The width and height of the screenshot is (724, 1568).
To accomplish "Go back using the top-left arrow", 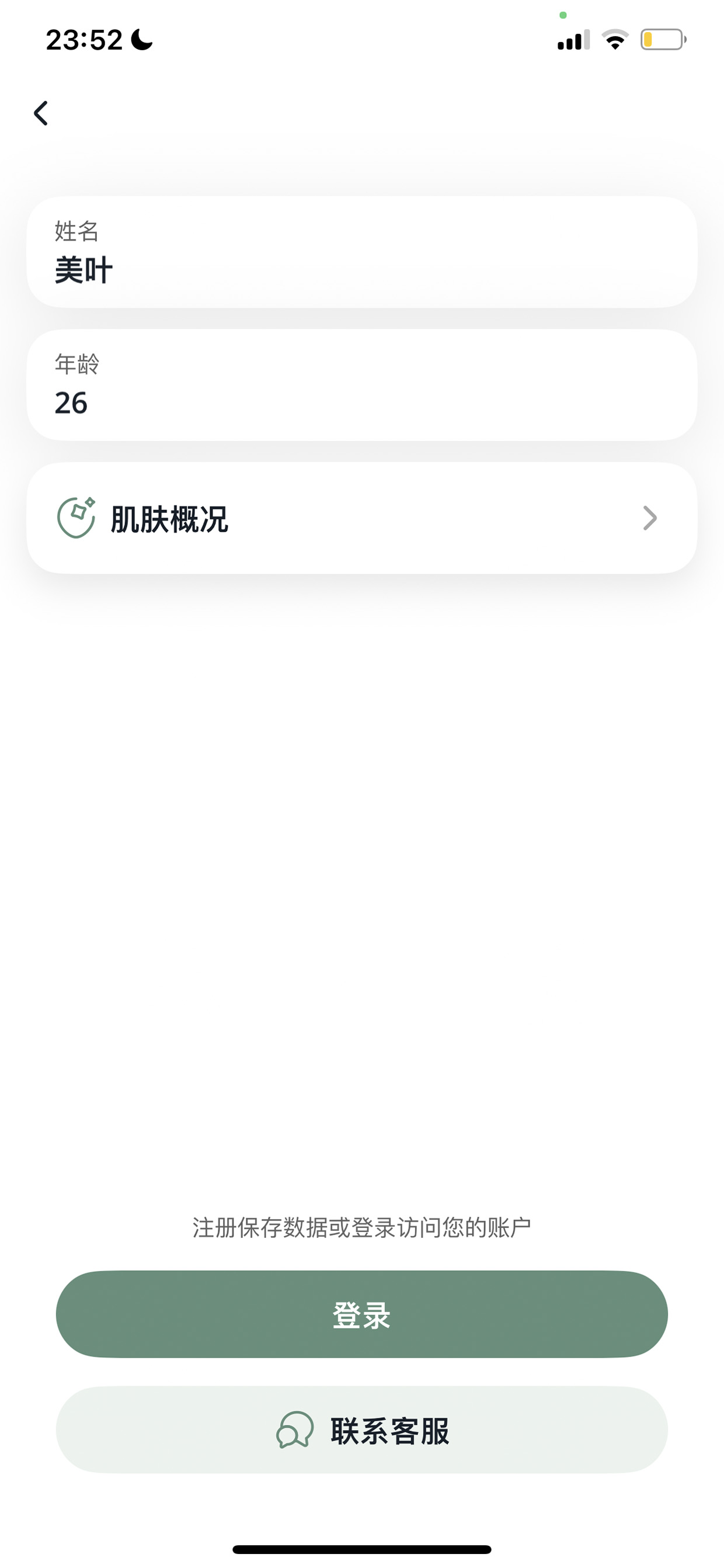I will point(41,113).
